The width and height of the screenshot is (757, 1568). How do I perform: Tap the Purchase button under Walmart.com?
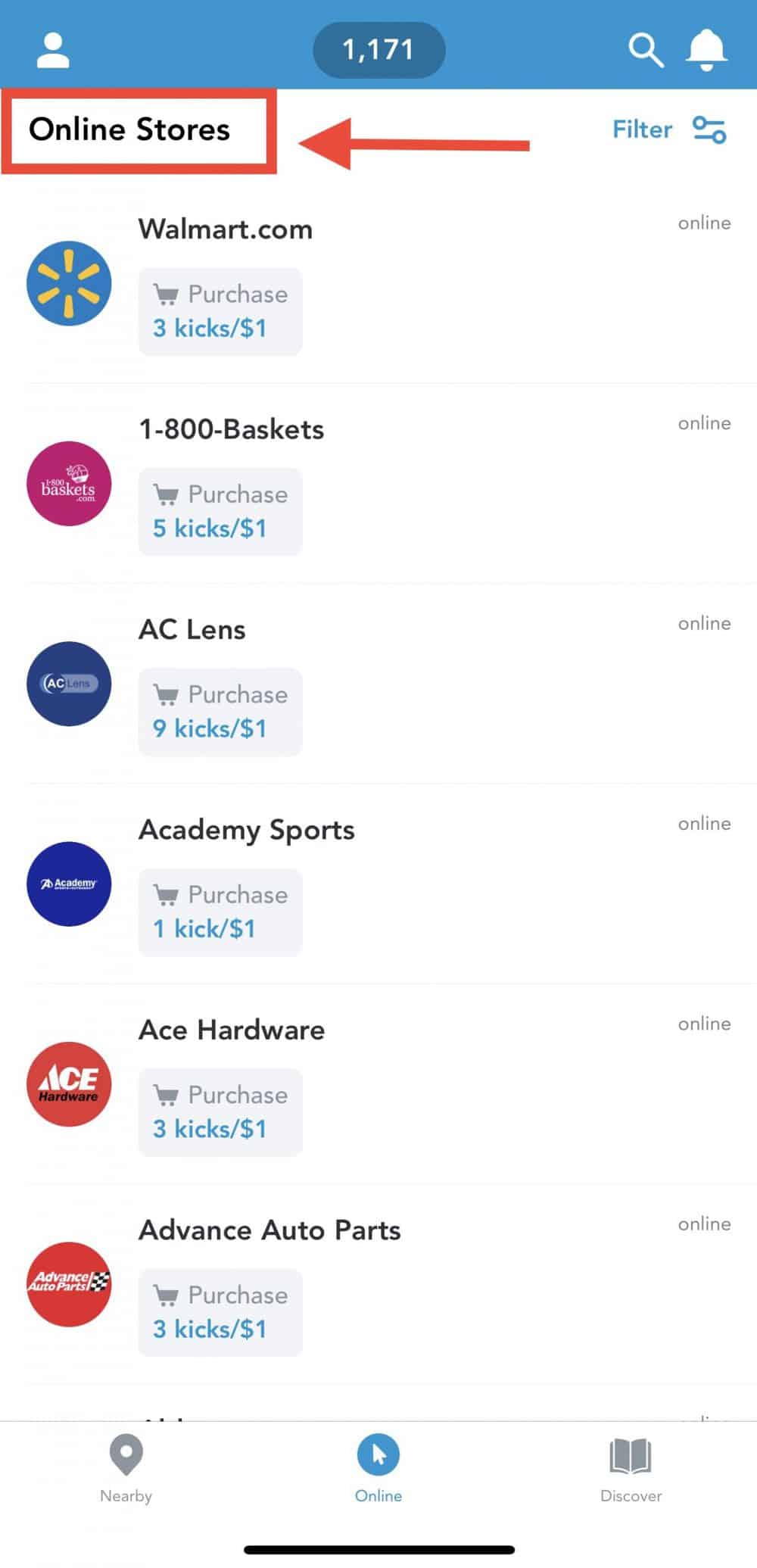click(220, 310)
